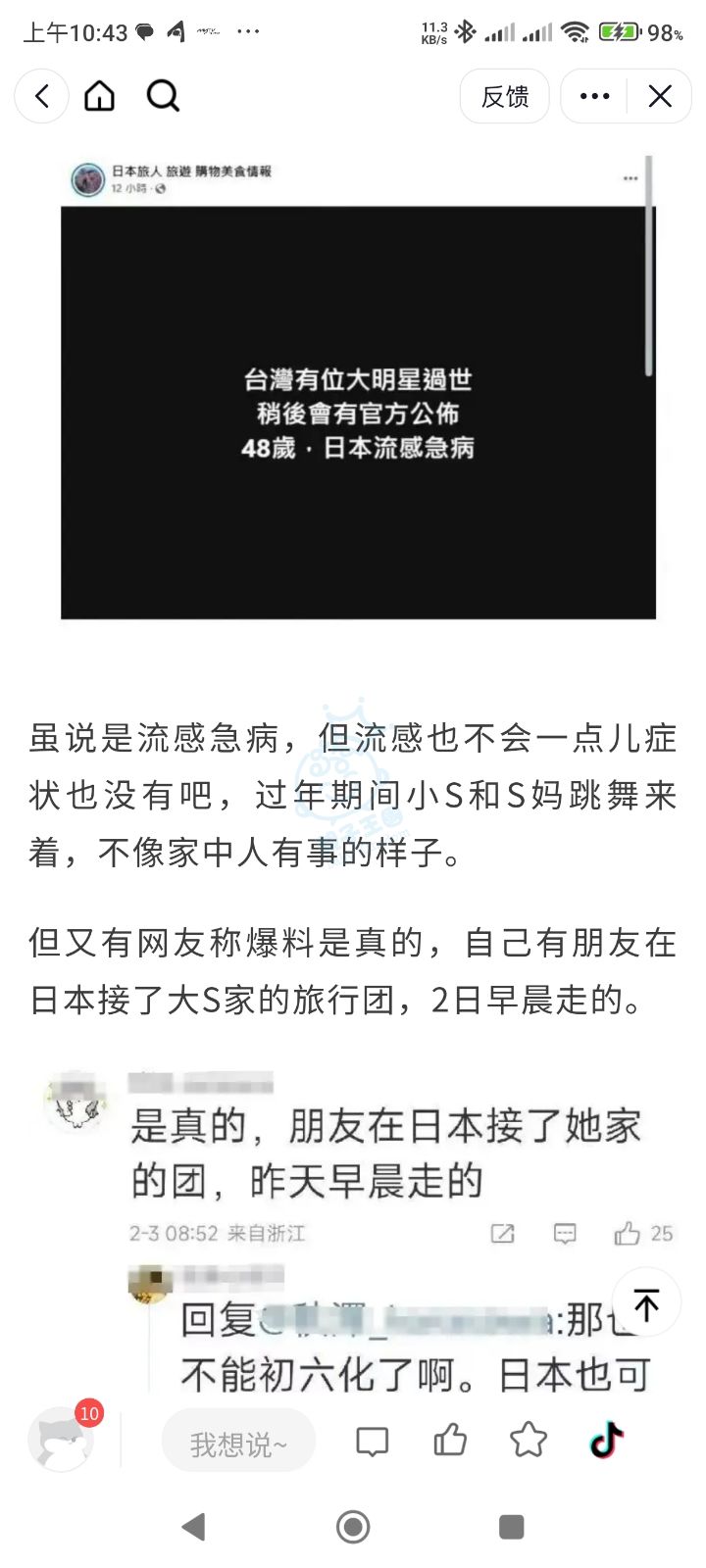Close the page with X
Image resolution: width=706 pixels, height=1568 pixels.
tap(660, 96)
